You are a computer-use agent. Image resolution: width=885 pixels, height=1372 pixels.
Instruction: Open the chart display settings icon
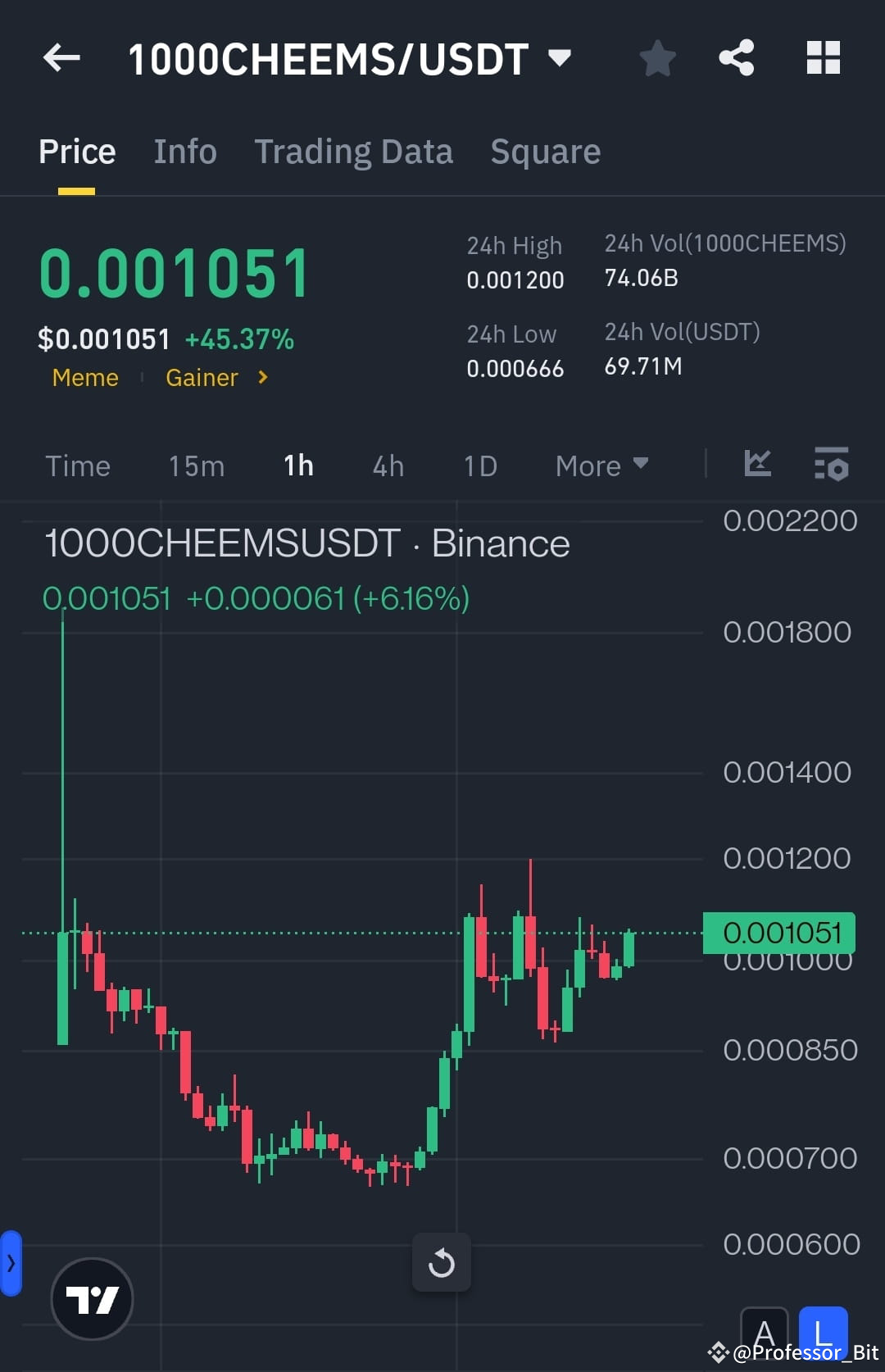(x=832, y=465)
